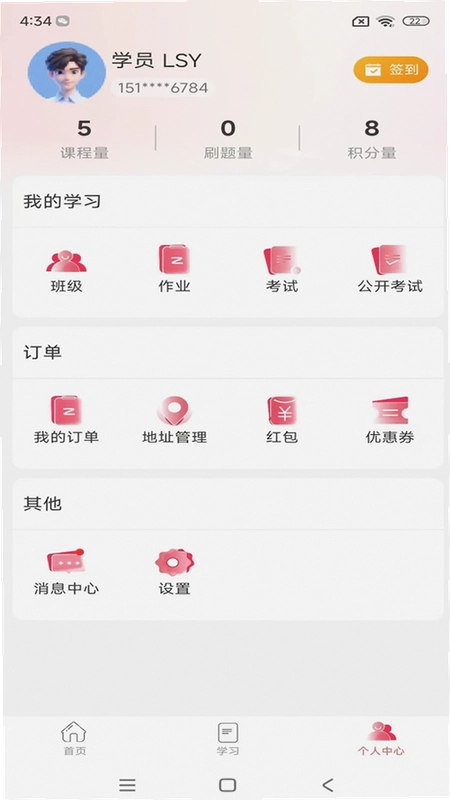Open 班级 under 我的学习
This screenshot has width=450, height=800.
[x=66, y=270]
